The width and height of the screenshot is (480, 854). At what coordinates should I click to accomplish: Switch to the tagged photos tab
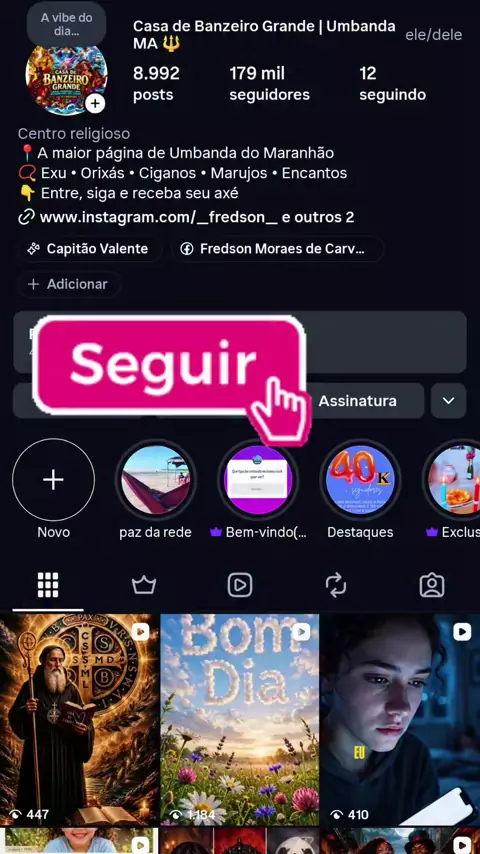click(x=432, y=585)
